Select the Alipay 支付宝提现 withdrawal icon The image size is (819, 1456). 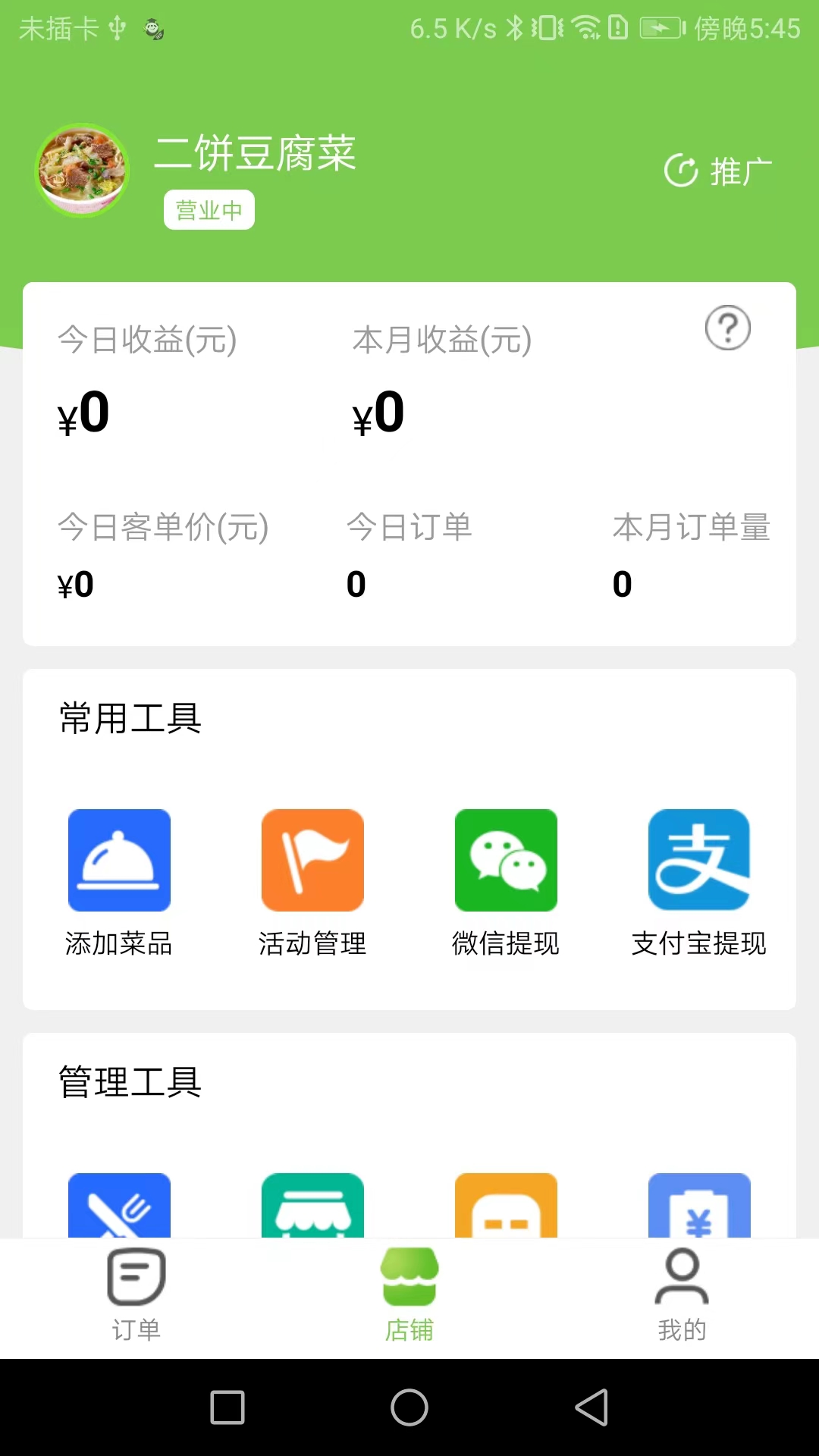click(x=699, y=860)
